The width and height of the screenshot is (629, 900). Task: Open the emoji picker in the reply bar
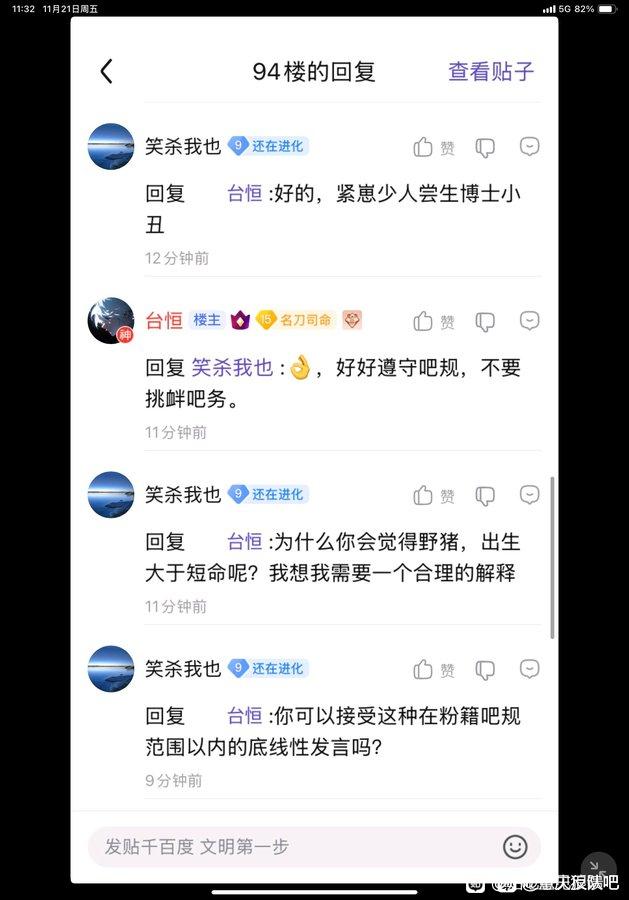(515, 847)
